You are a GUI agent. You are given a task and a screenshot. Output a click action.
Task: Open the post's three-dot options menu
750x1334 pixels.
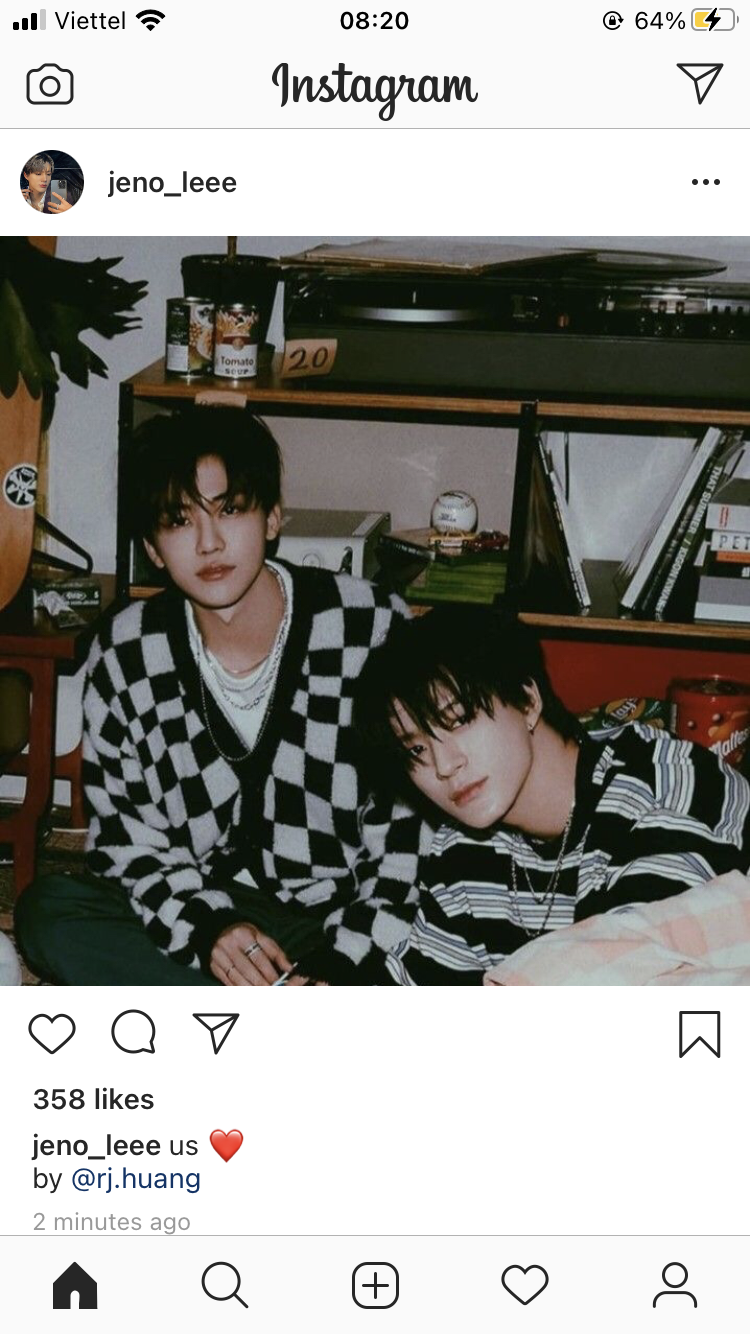(706, 182)
